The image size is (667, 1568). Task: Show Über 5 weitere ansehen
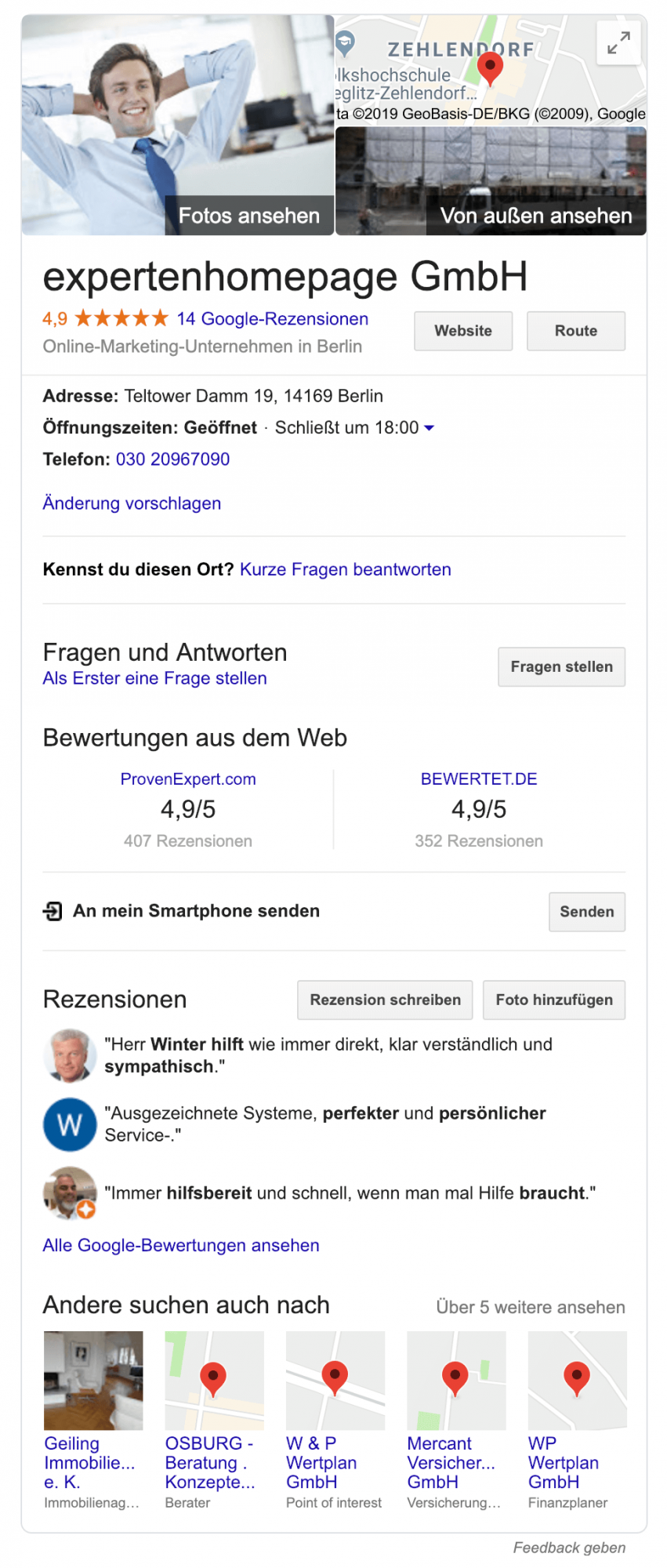tap(530, 1307)
